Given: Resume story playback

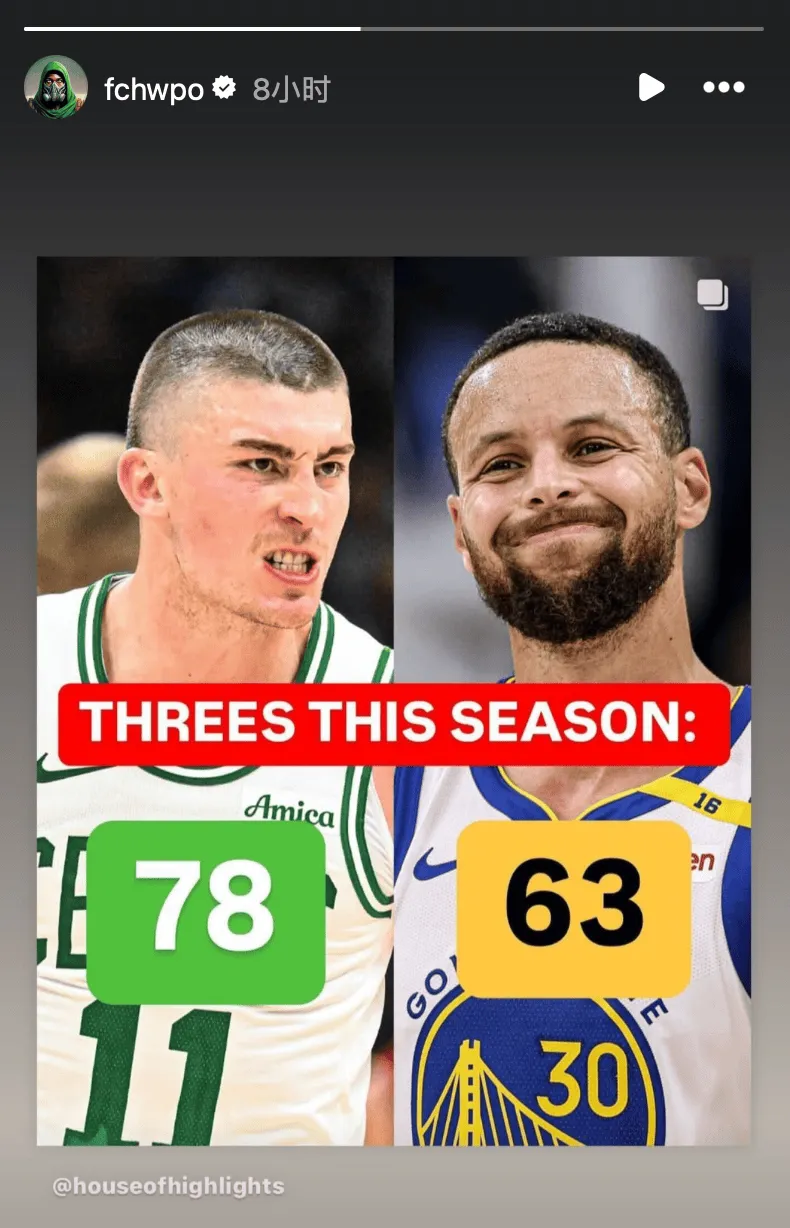Looking at the screenshot, I should click(651, 88).
